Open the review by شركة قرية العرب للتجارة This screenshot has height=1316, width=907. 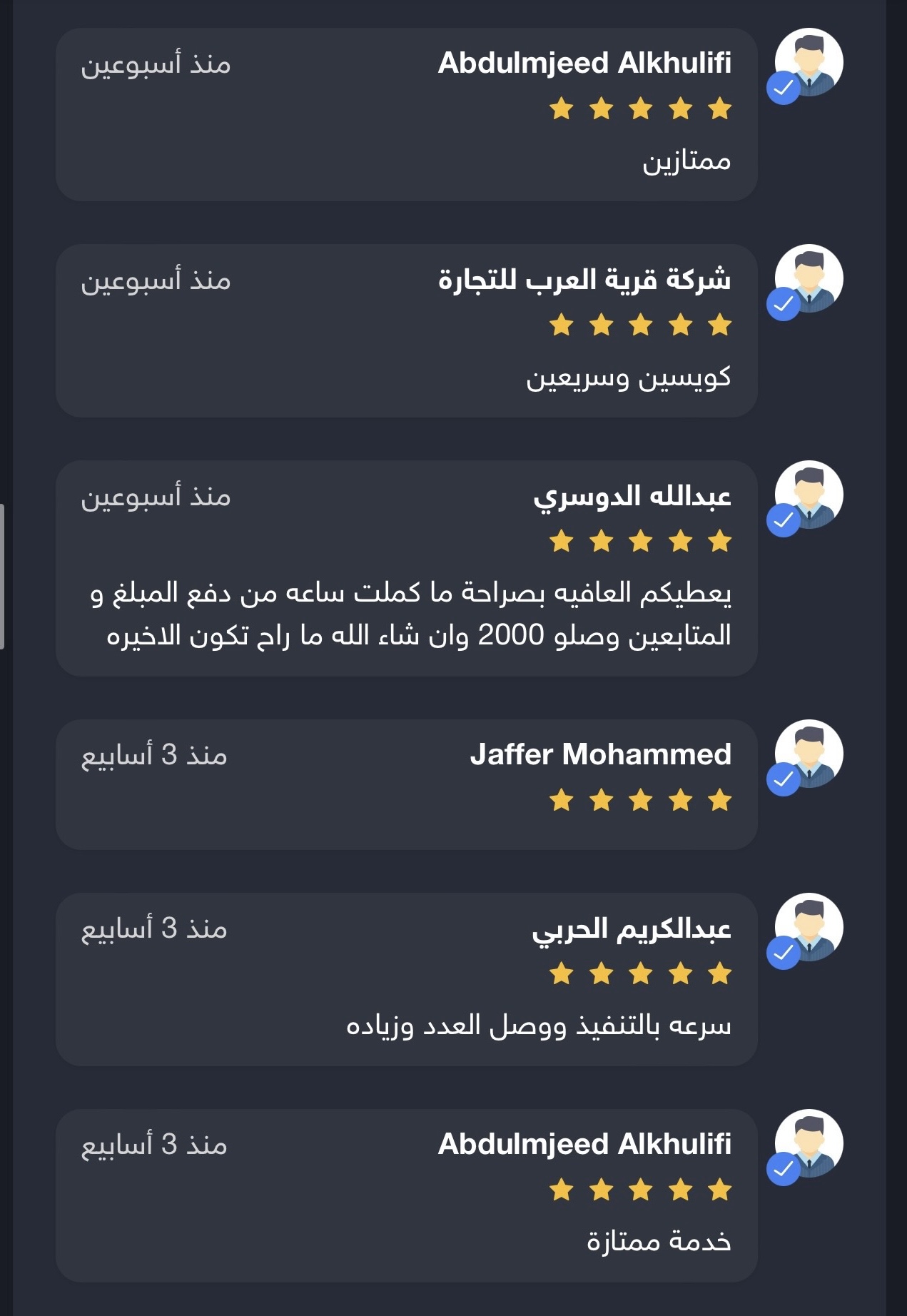[x=406, y=330]
